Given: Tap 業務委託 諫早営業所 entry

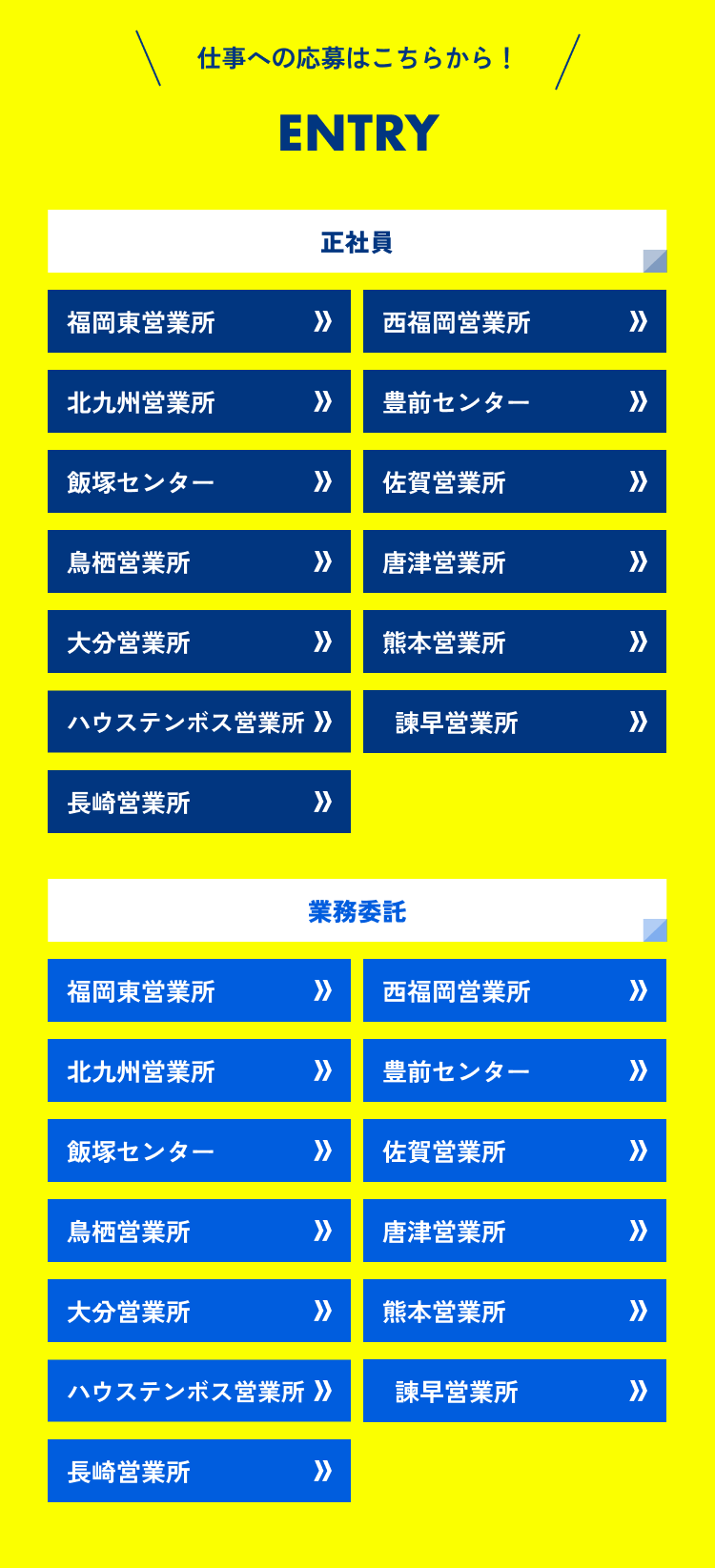Looking at the screenshot, I should [x=515, y=1392].
